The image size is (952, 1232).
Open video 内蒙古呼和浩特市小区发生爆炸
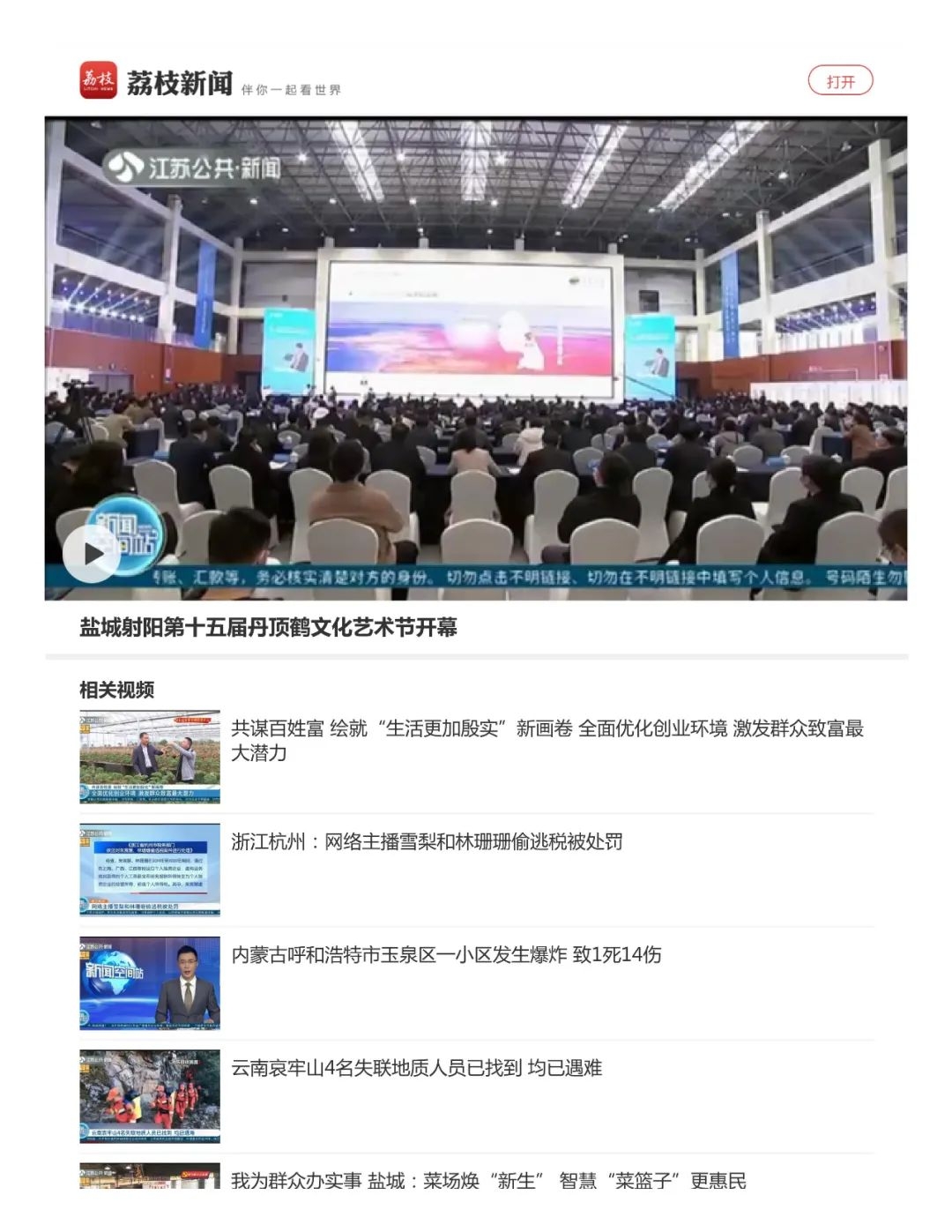tap(446, 954)
